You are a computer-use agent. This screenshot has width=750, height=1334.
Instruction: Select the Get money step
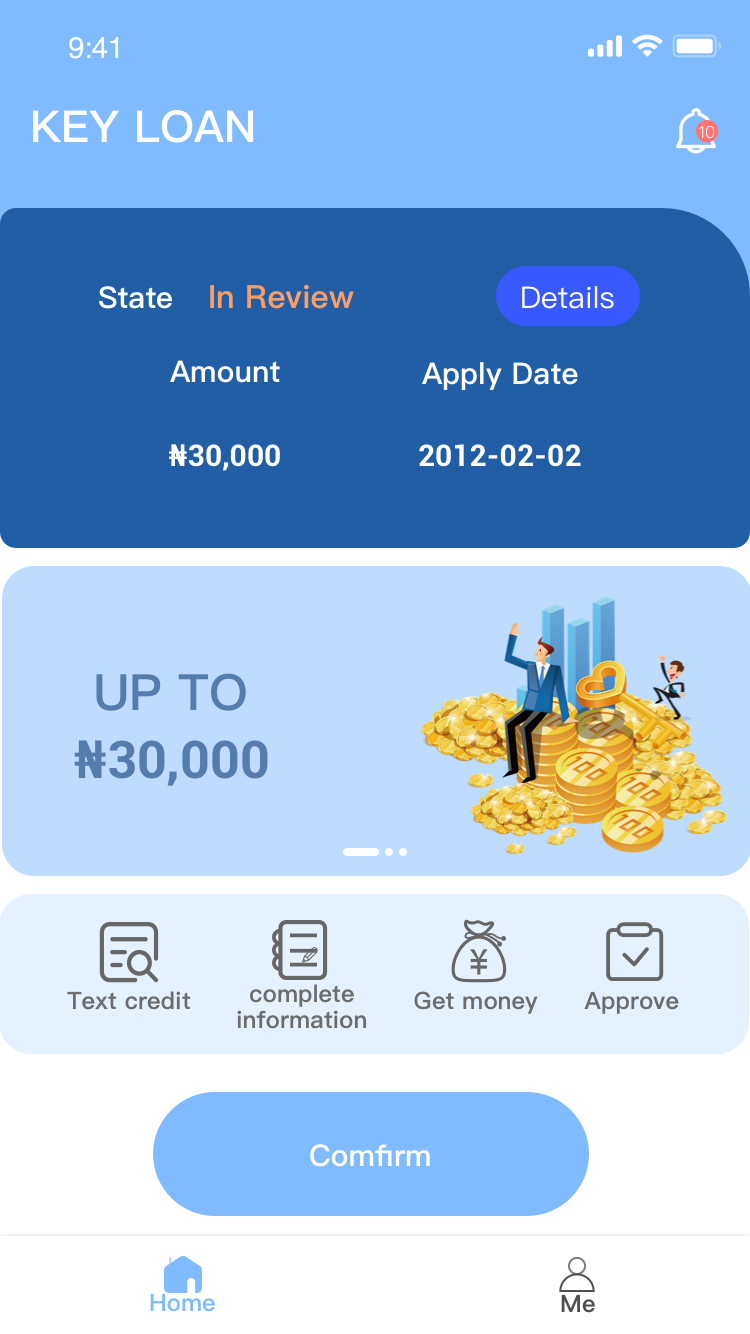tap(476, 968)
